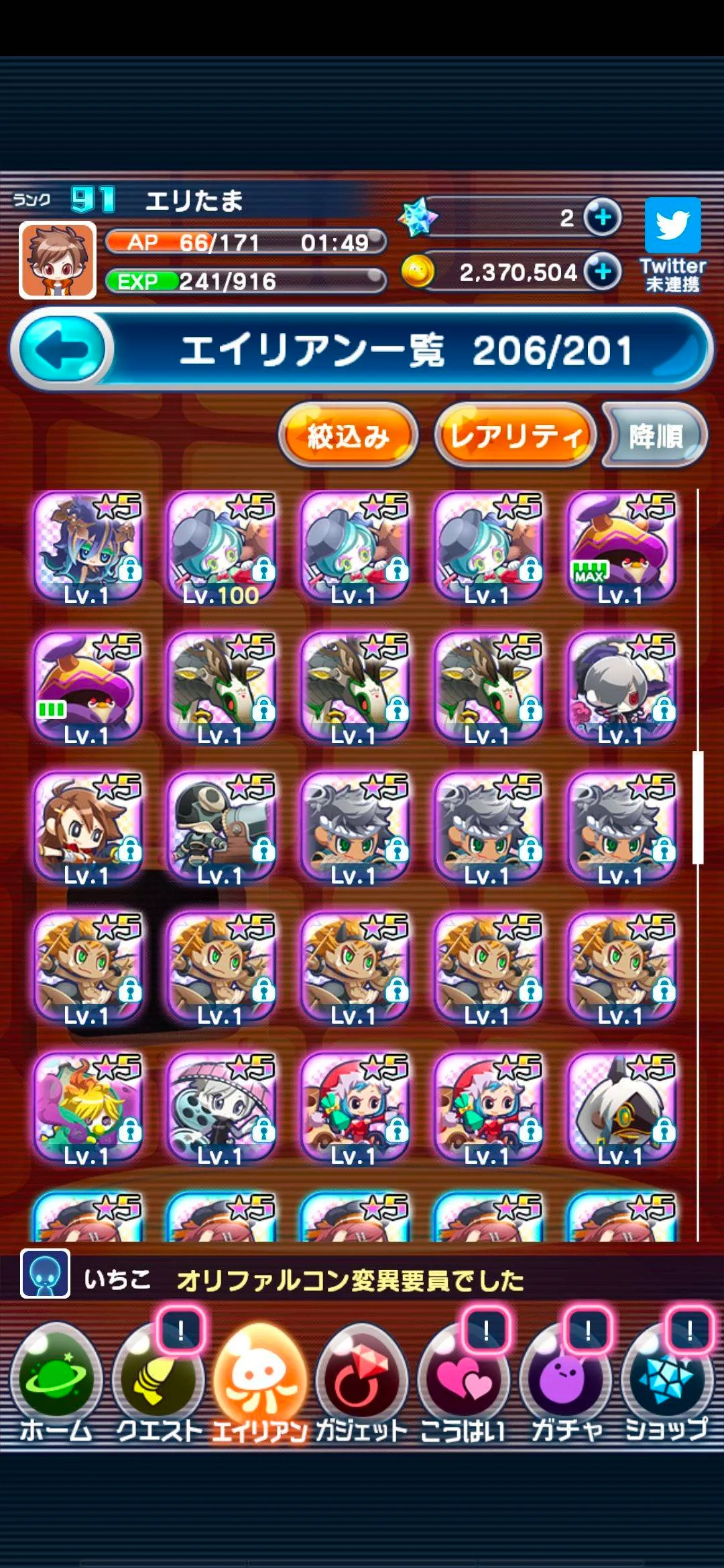Select the Lv.100 alien card

(x=221, y=547)
